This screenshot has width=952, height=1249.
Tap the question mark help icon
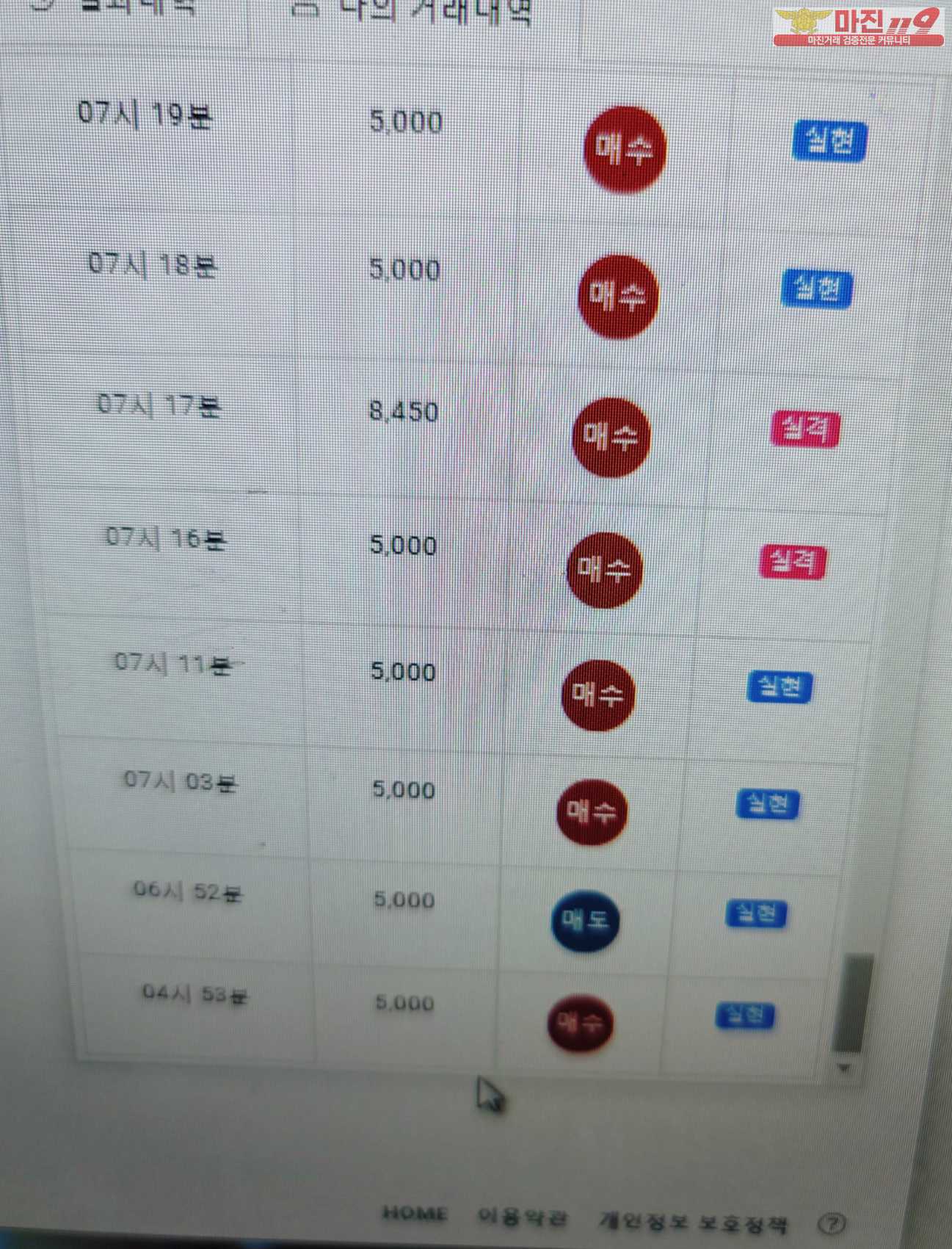(x=832, y=1223)
